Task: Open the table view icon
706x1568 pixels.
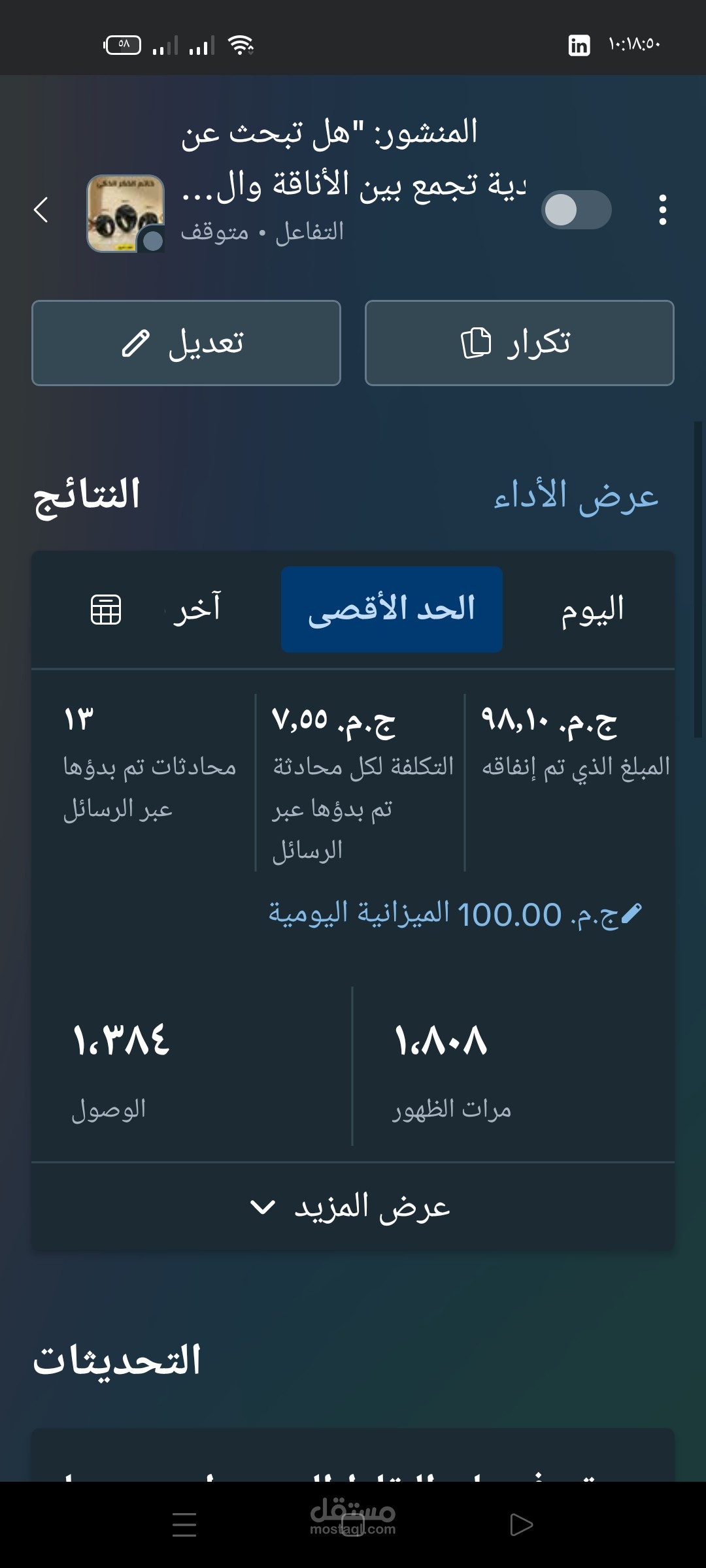Action: click(x=106, y=610)
